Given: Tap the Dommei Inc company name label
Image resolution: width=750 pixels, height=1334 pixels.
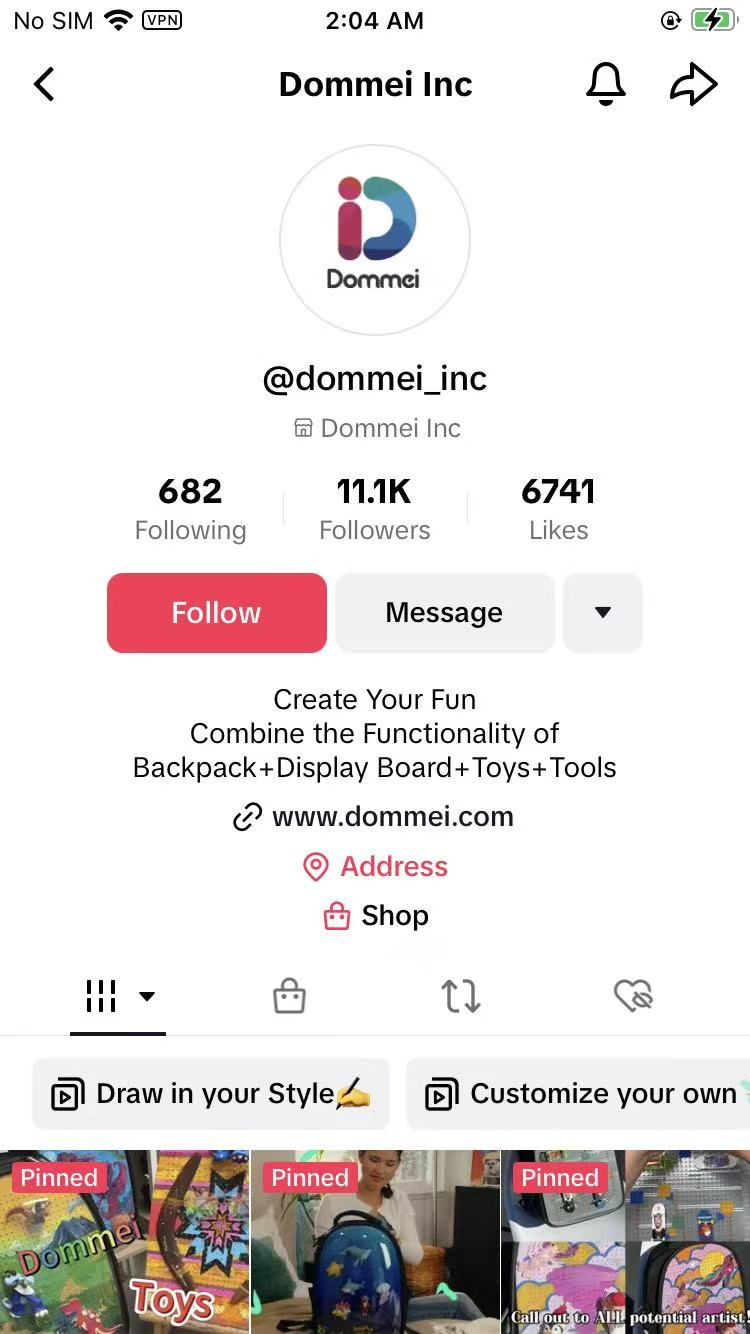Looking at the screenshot, I should (x=375, y=428).
